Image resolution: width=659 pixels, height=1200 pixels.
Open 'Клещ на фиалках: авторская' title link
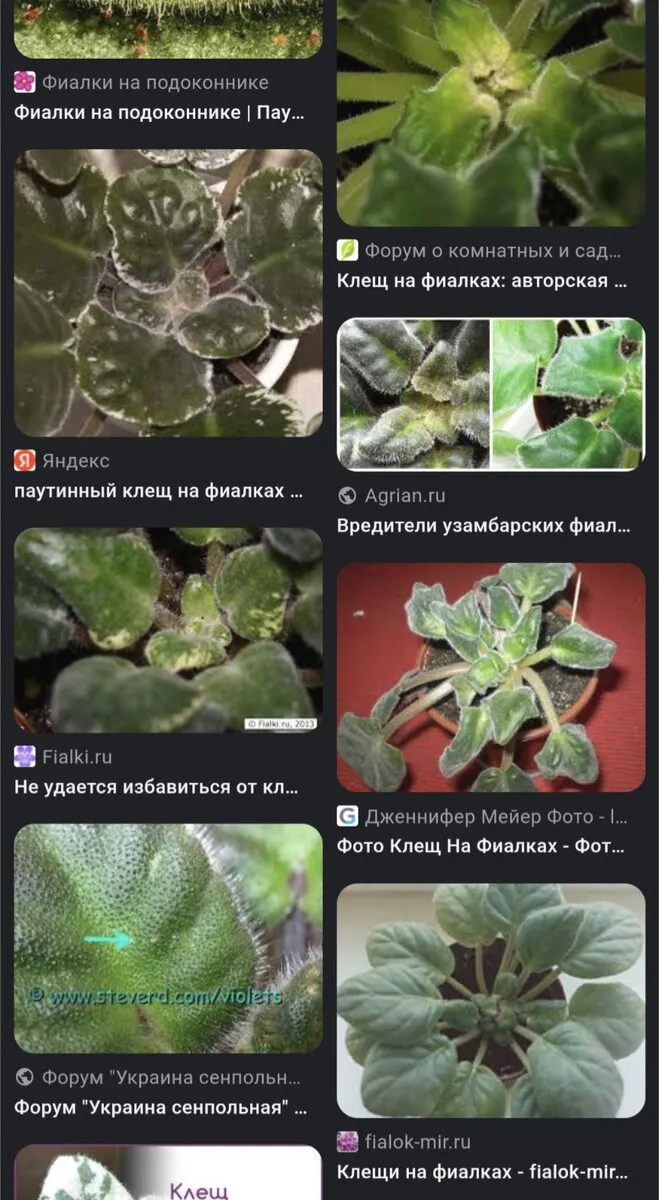click(482, 281)
